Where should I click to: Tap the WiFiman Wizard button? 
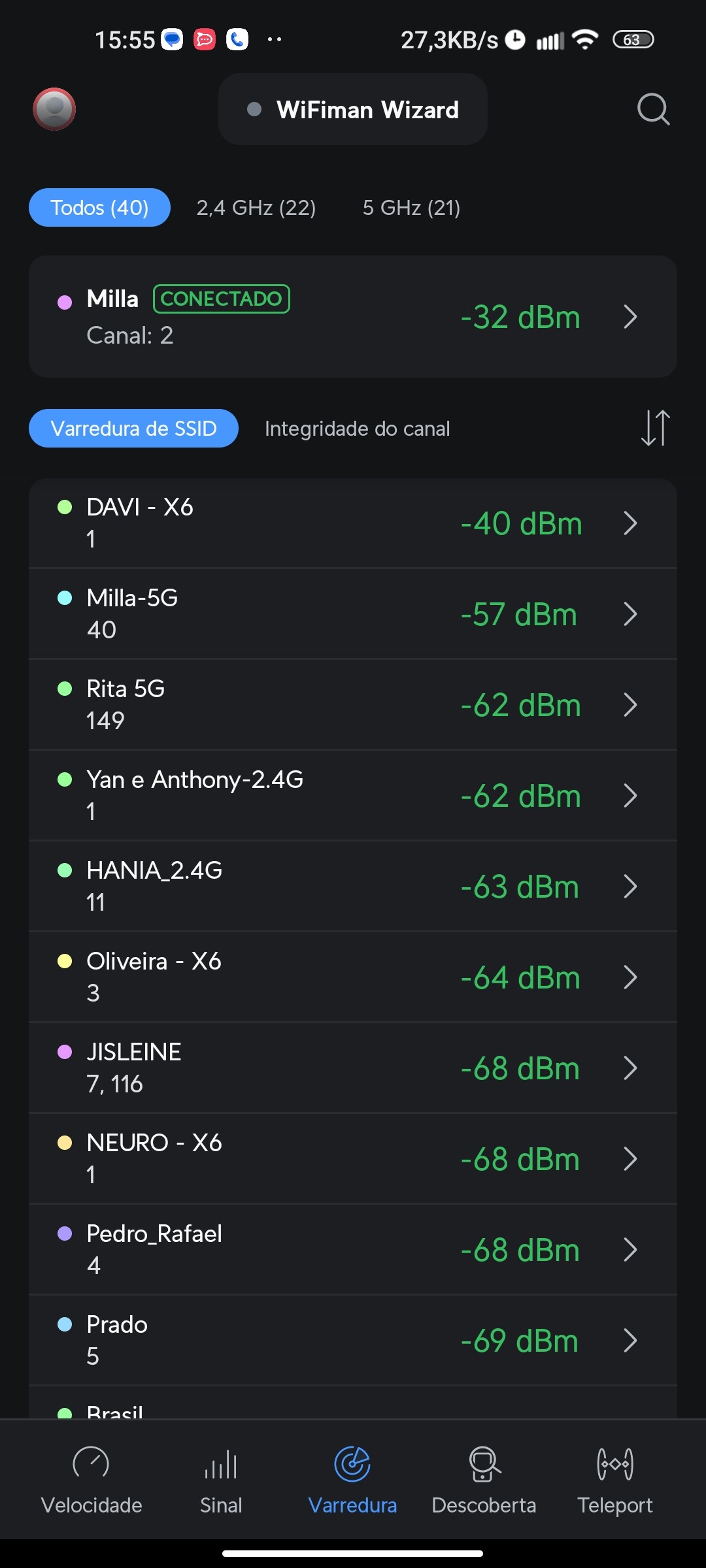point(353,110)
